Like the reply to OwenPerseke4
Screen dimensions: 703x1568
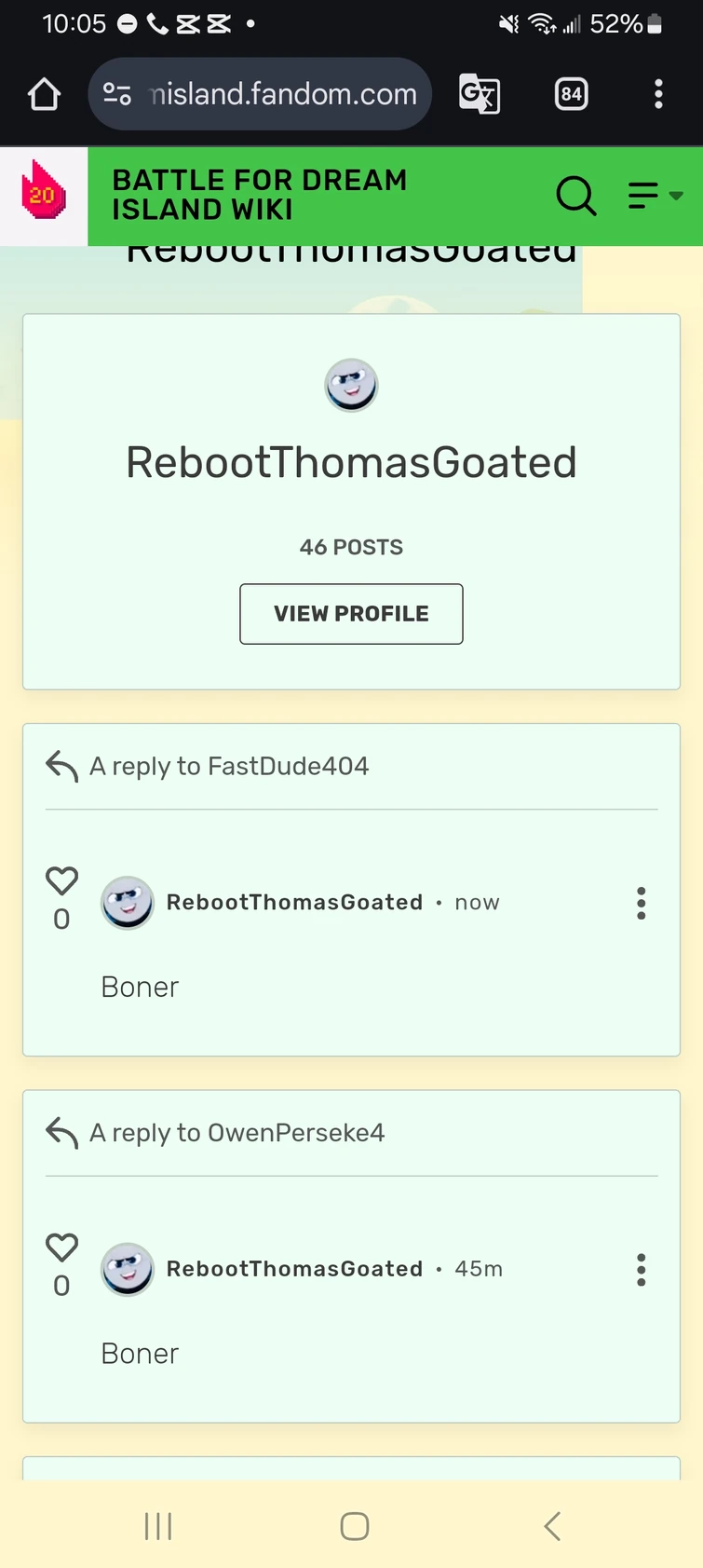tap(61, 1246)
